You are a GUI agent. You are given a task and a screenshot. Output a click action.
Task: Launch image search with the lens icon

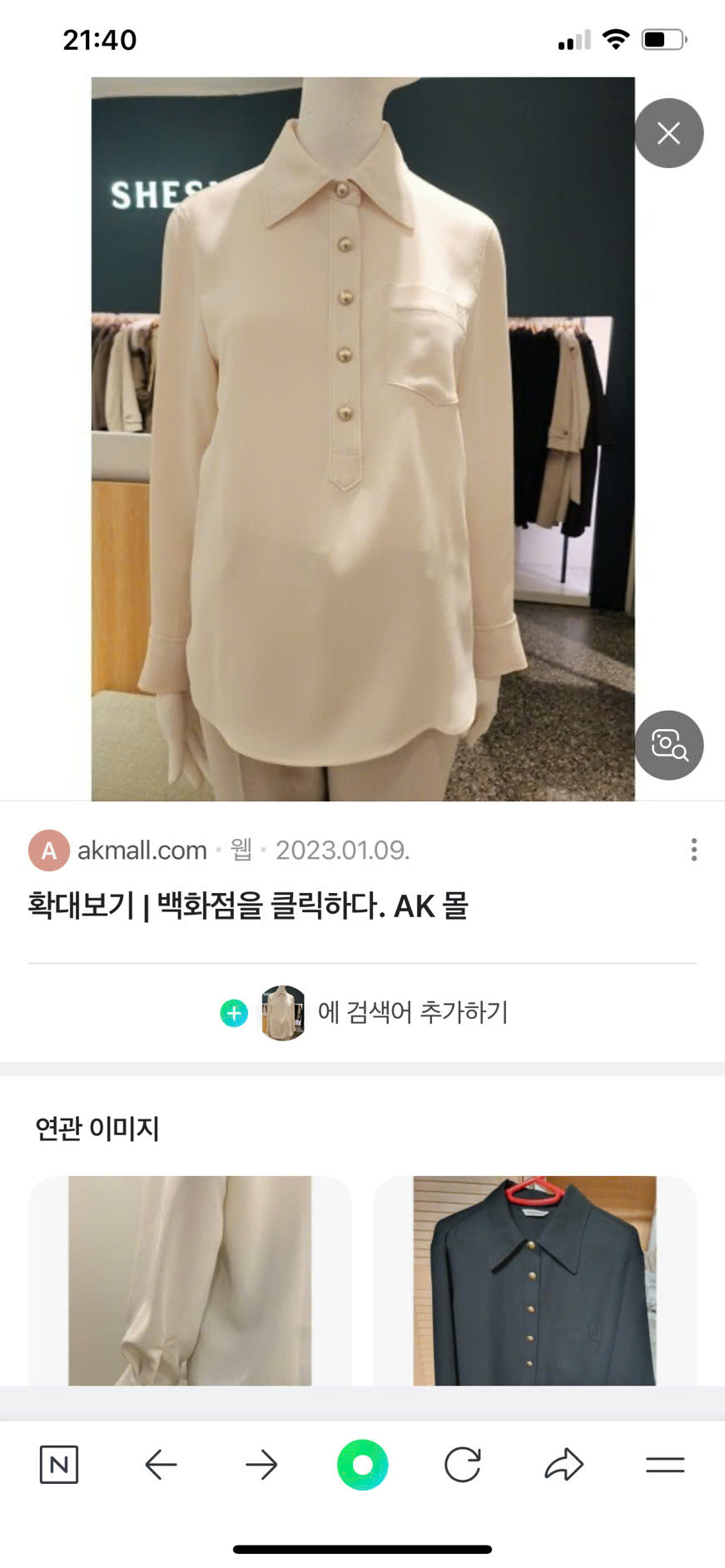click(668, 745)
